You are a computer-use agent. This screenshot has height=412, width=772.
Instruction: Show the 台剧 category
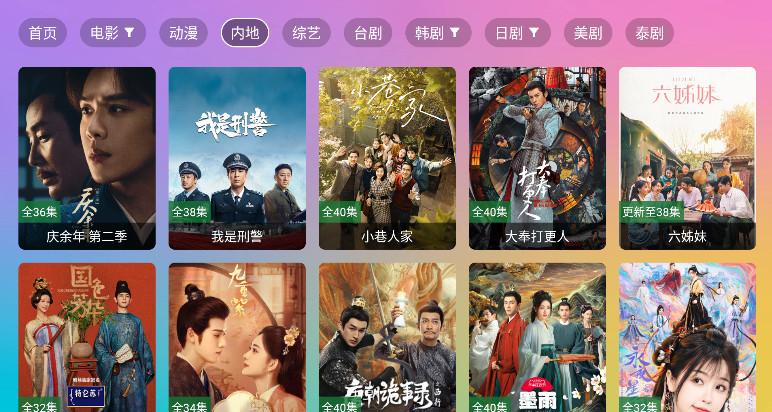(x=368, y=33)
